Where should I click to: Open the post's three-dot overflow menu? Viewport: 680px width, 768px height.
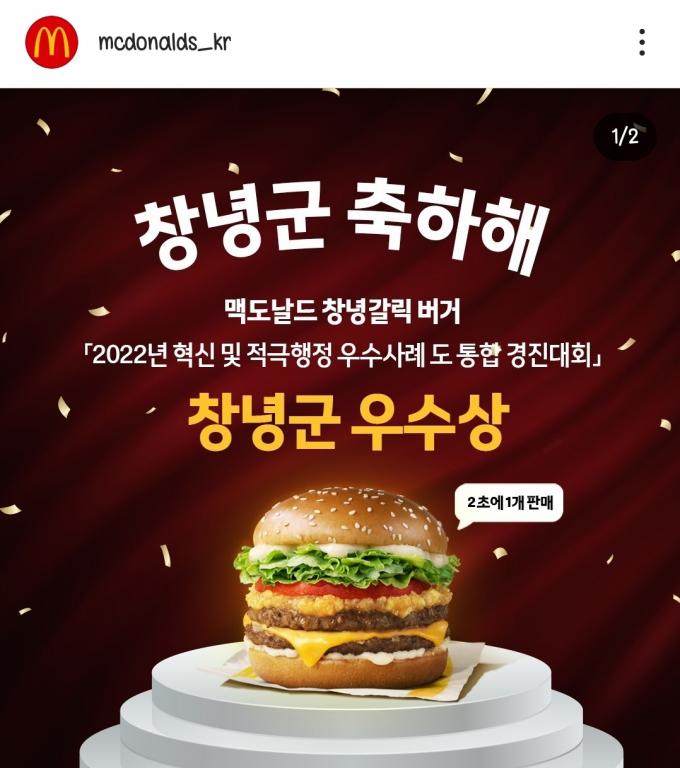click(x=642, y=42)
